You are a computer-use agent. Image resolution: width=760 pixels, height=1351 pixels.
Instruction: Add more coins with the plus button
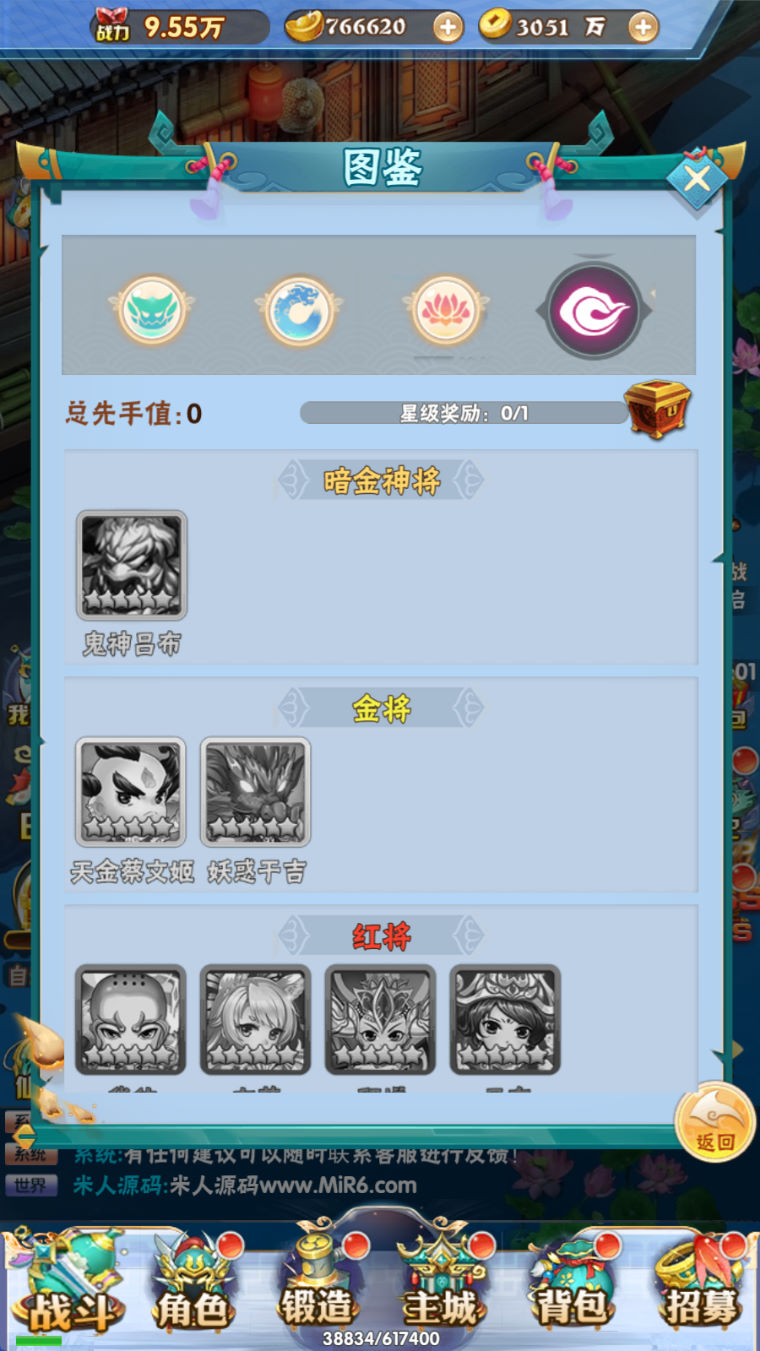click(643, 28)
